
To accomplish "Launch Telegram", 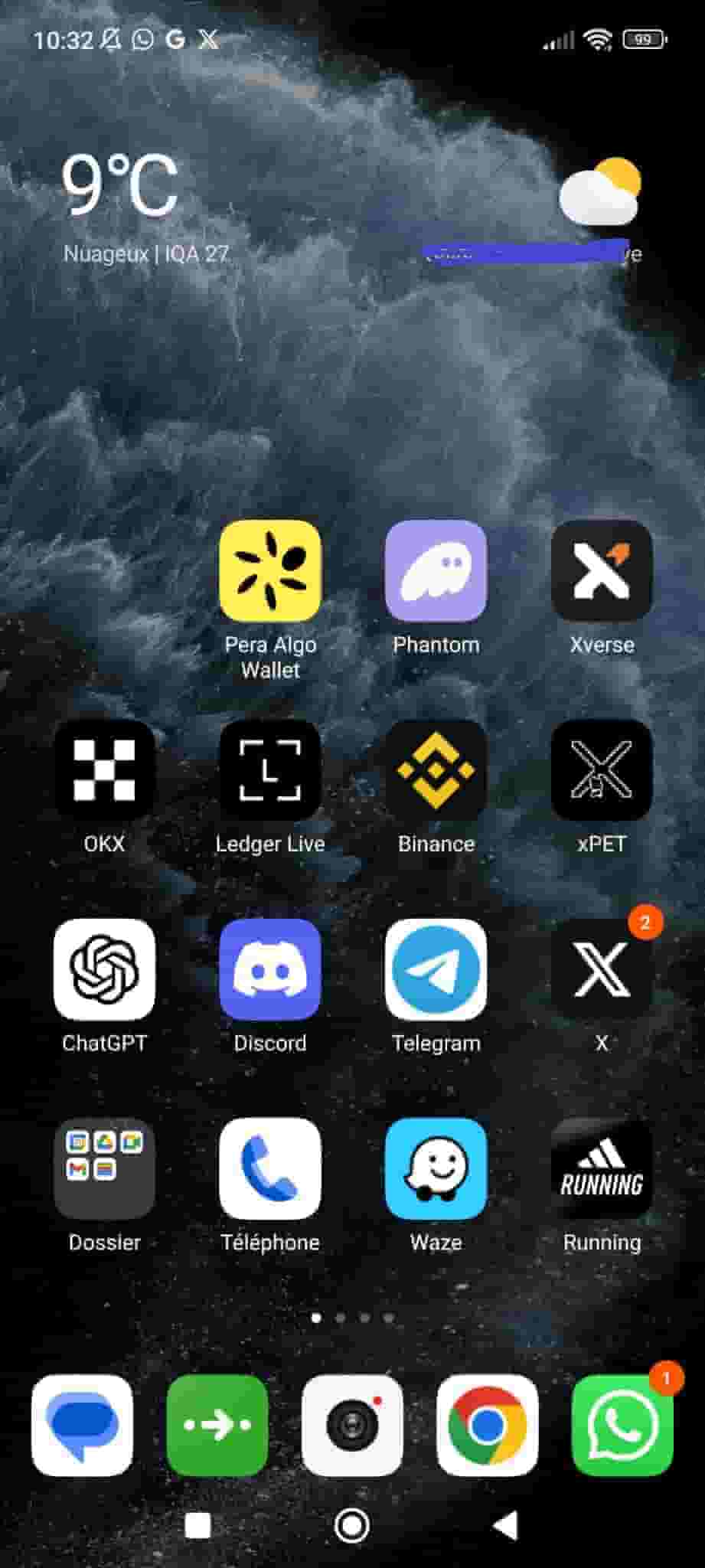I will pos(436,969).
